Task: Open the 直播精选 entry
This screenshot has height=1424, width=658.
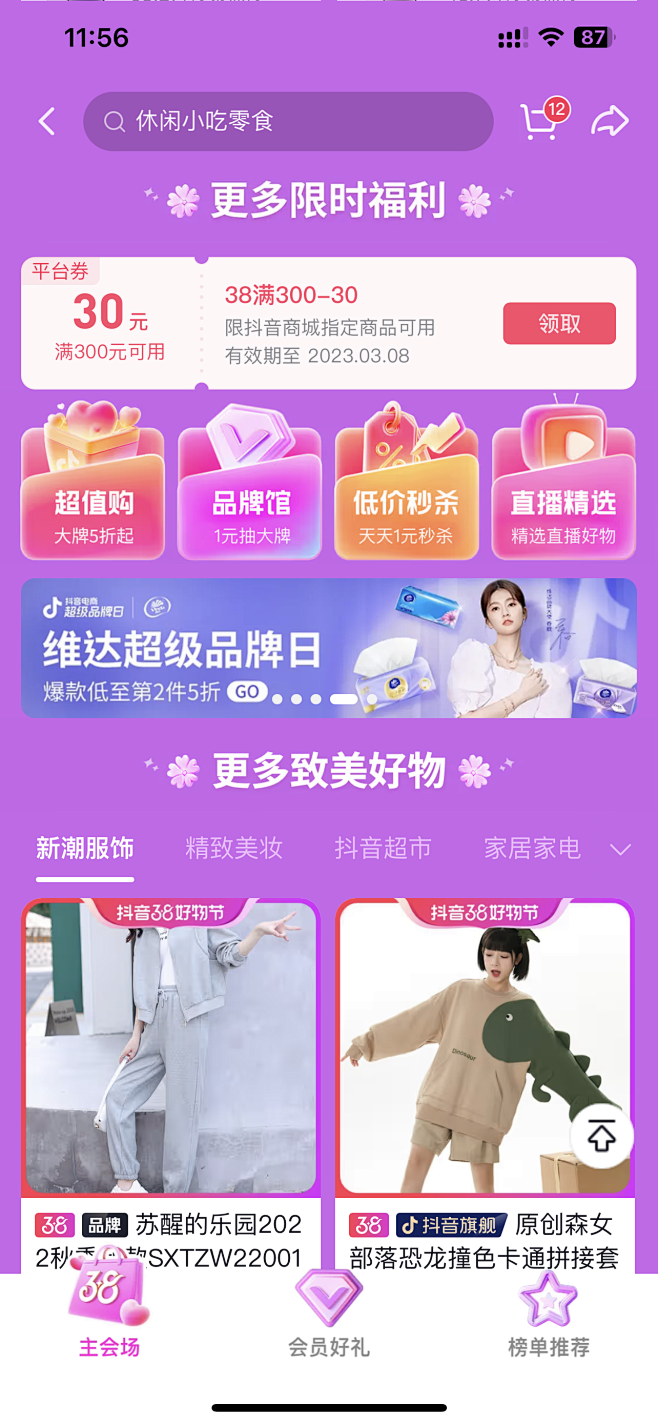Action: (564, 481)
